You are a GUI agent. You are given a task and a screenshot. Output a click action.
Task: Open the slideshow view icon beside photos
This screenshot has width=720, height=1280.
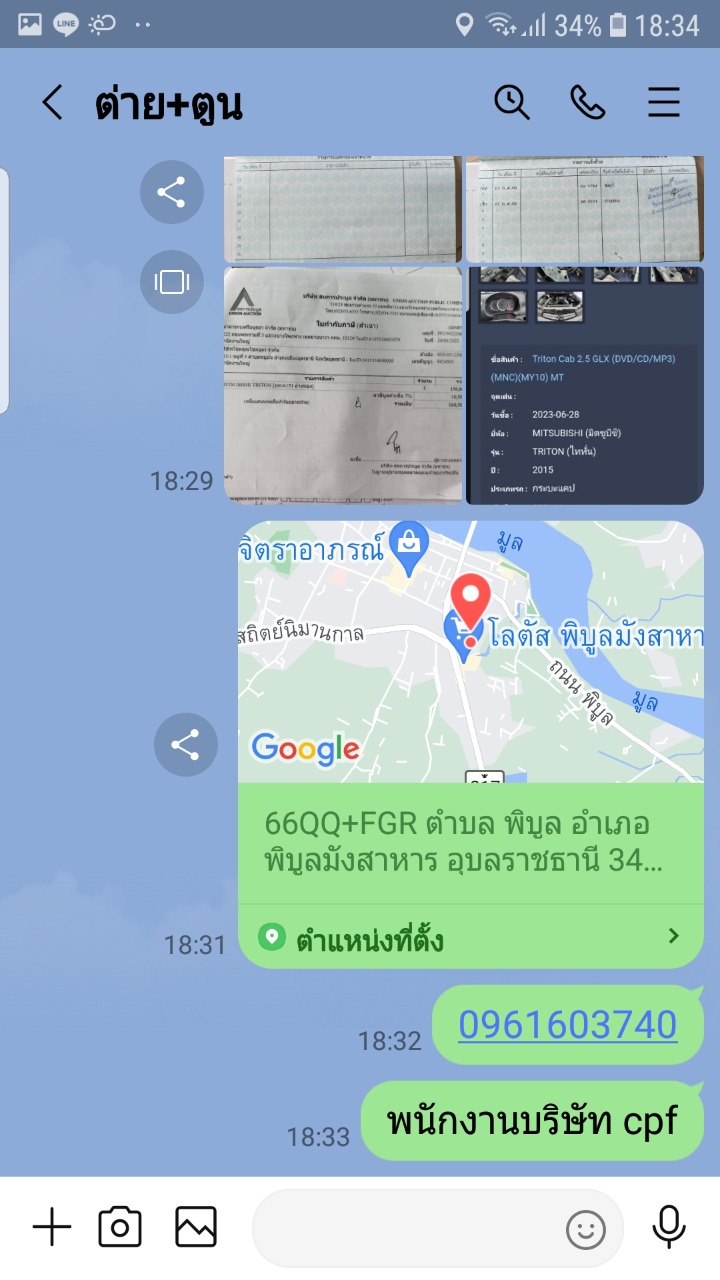pos(172,282)
